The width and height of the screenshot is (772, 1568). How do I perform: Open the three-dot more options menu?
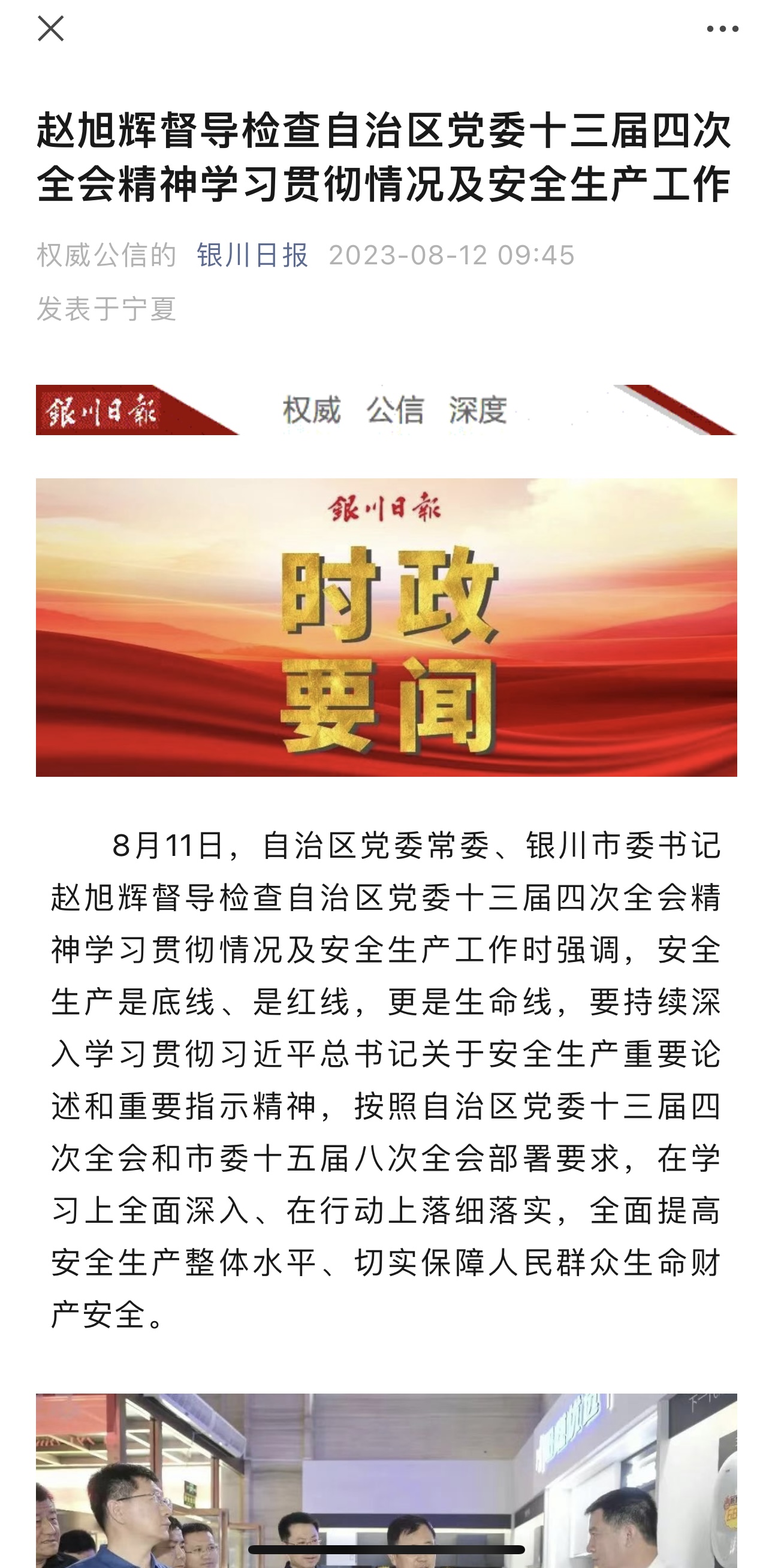(722, 29)
